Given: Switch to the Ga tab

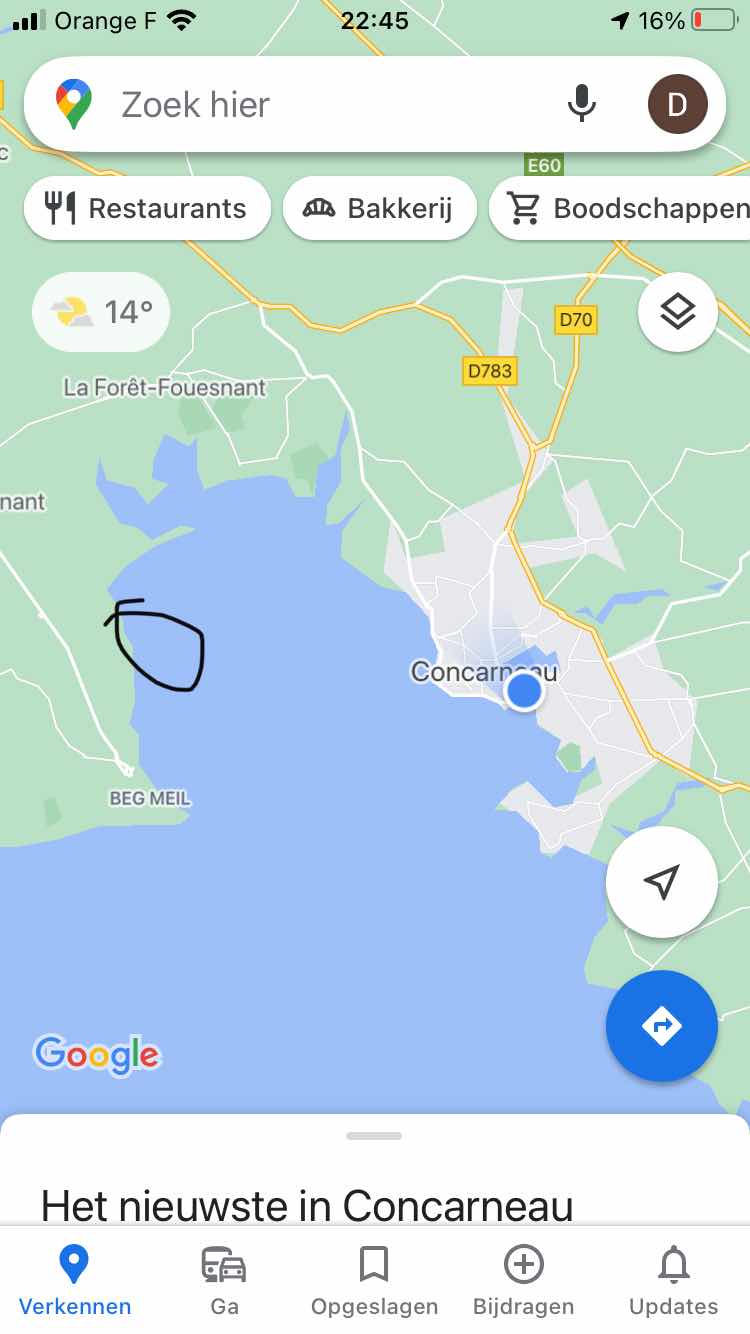Looking at the screenshot, I should point(224,1280).
